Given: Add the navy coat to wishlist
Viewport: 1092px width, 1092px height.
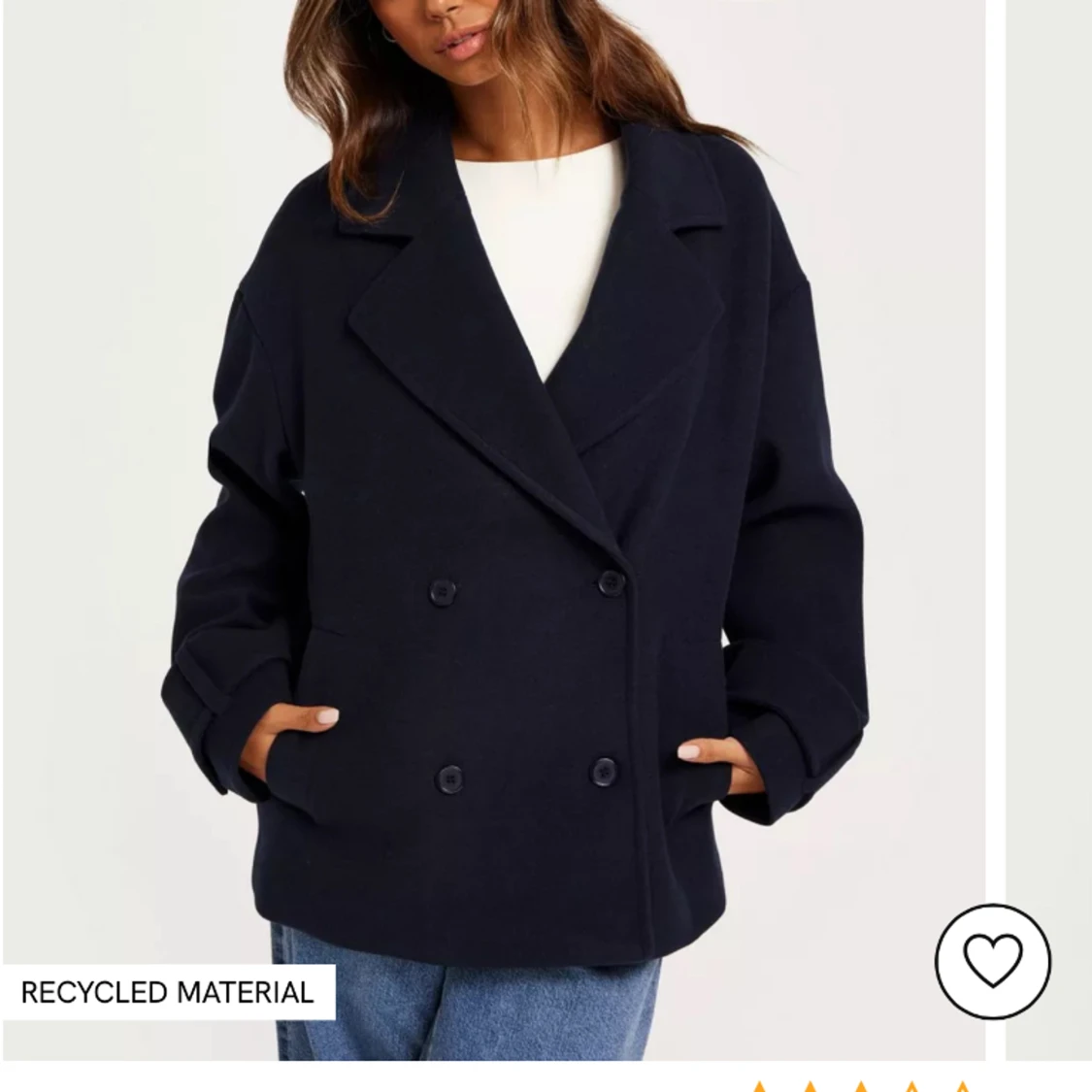Looking at the screenshot, I should click(992, 962).
